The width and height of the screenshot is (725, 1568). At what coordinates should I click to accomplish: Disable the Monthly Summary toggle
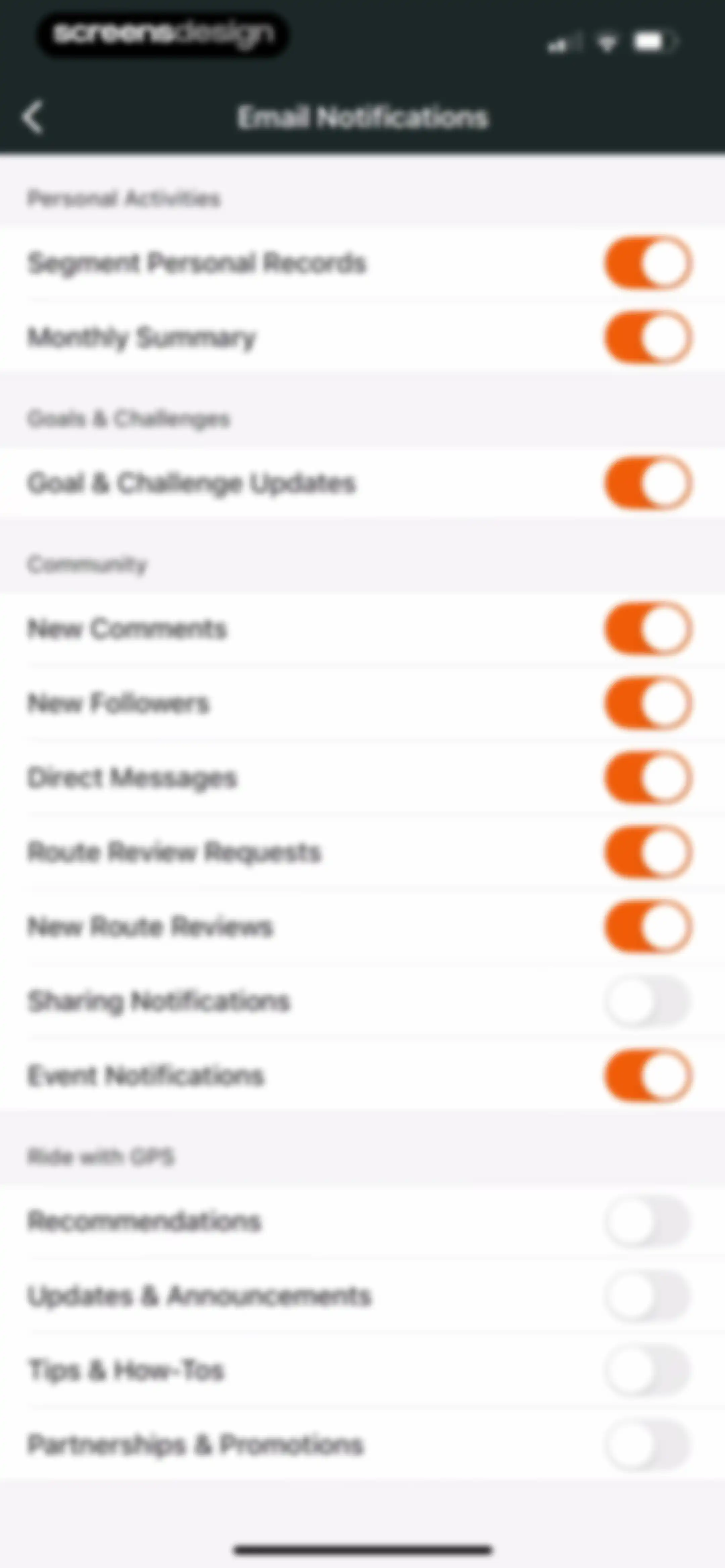pyautogui.click(x=648, y=337)
